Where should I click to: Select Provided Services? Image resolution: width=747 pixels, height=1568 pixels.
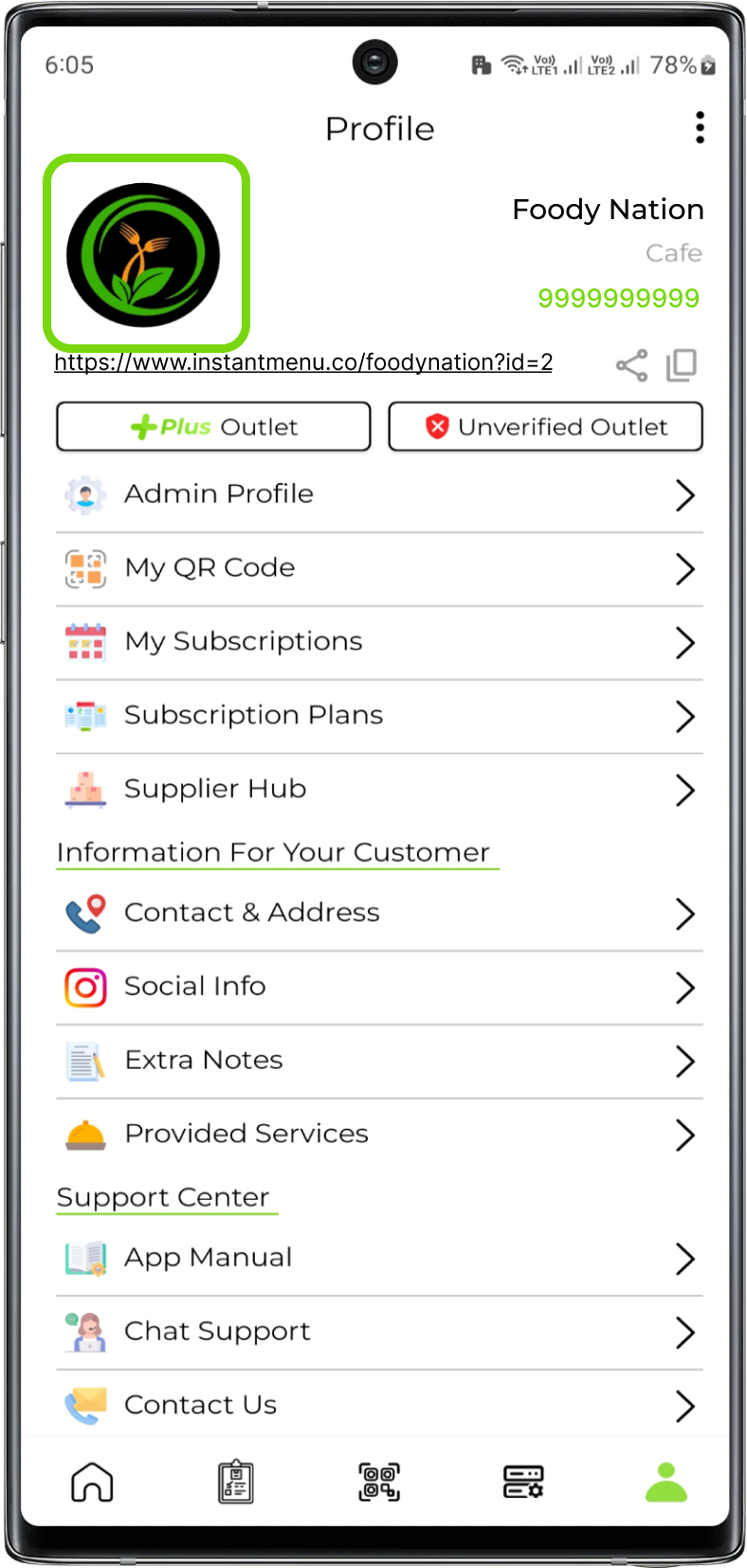click(x=379, y=1134)
